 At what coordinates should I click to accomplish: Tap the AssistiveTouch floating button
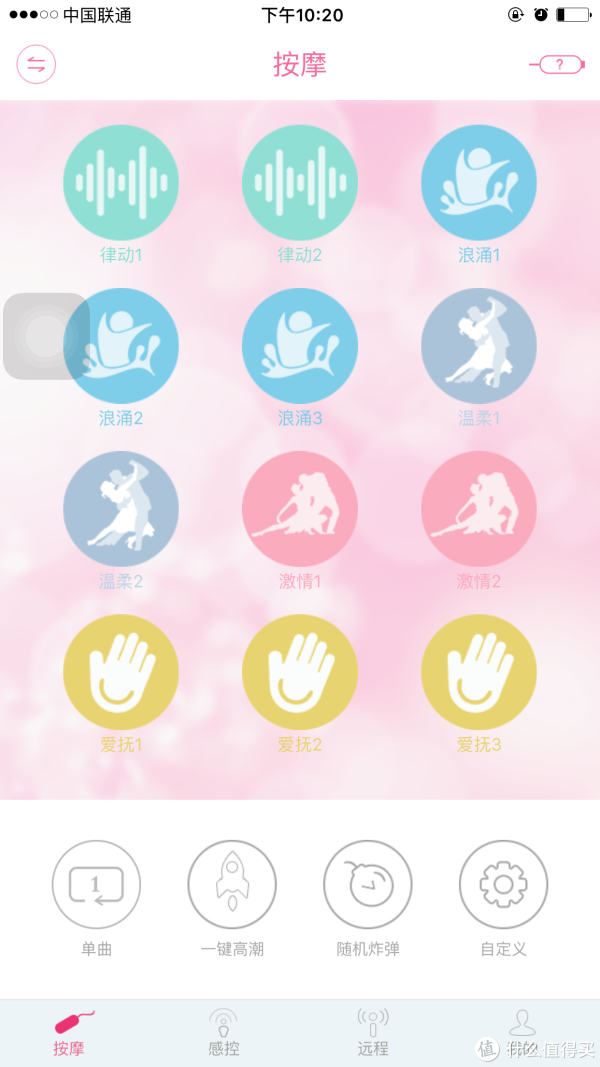(x=46, y=336)
